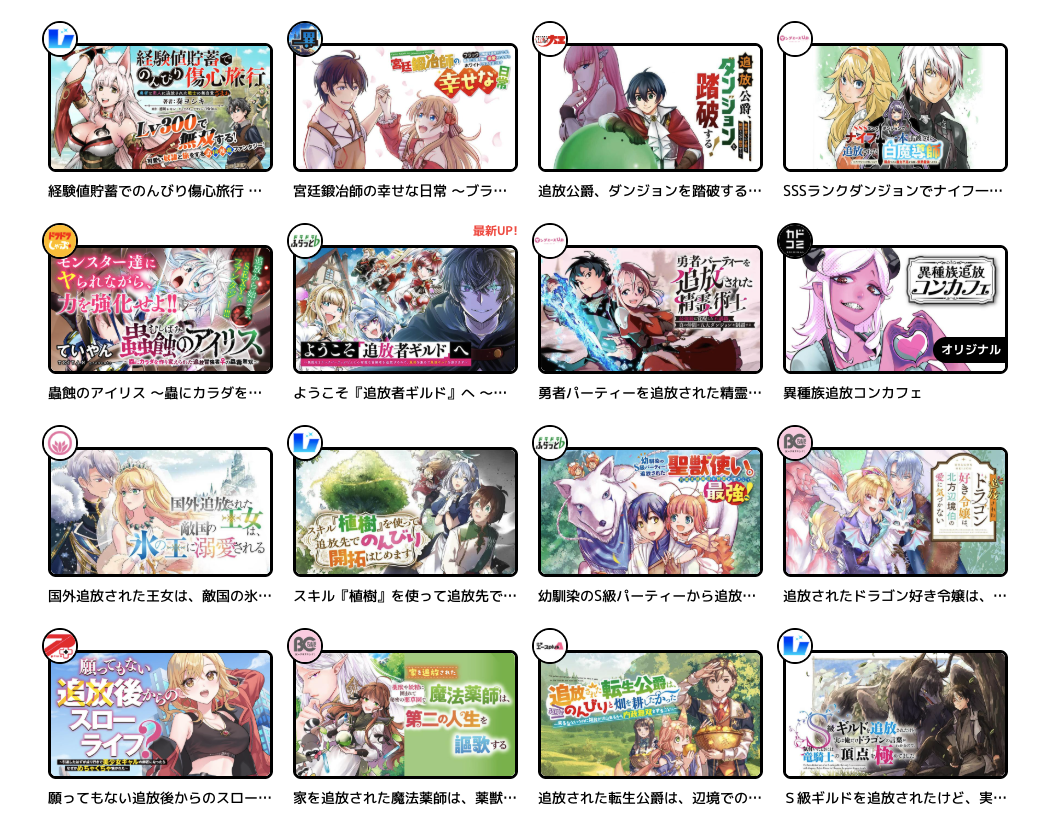Open 願ってもない追放後からのスロー manga

pos(160,714)
